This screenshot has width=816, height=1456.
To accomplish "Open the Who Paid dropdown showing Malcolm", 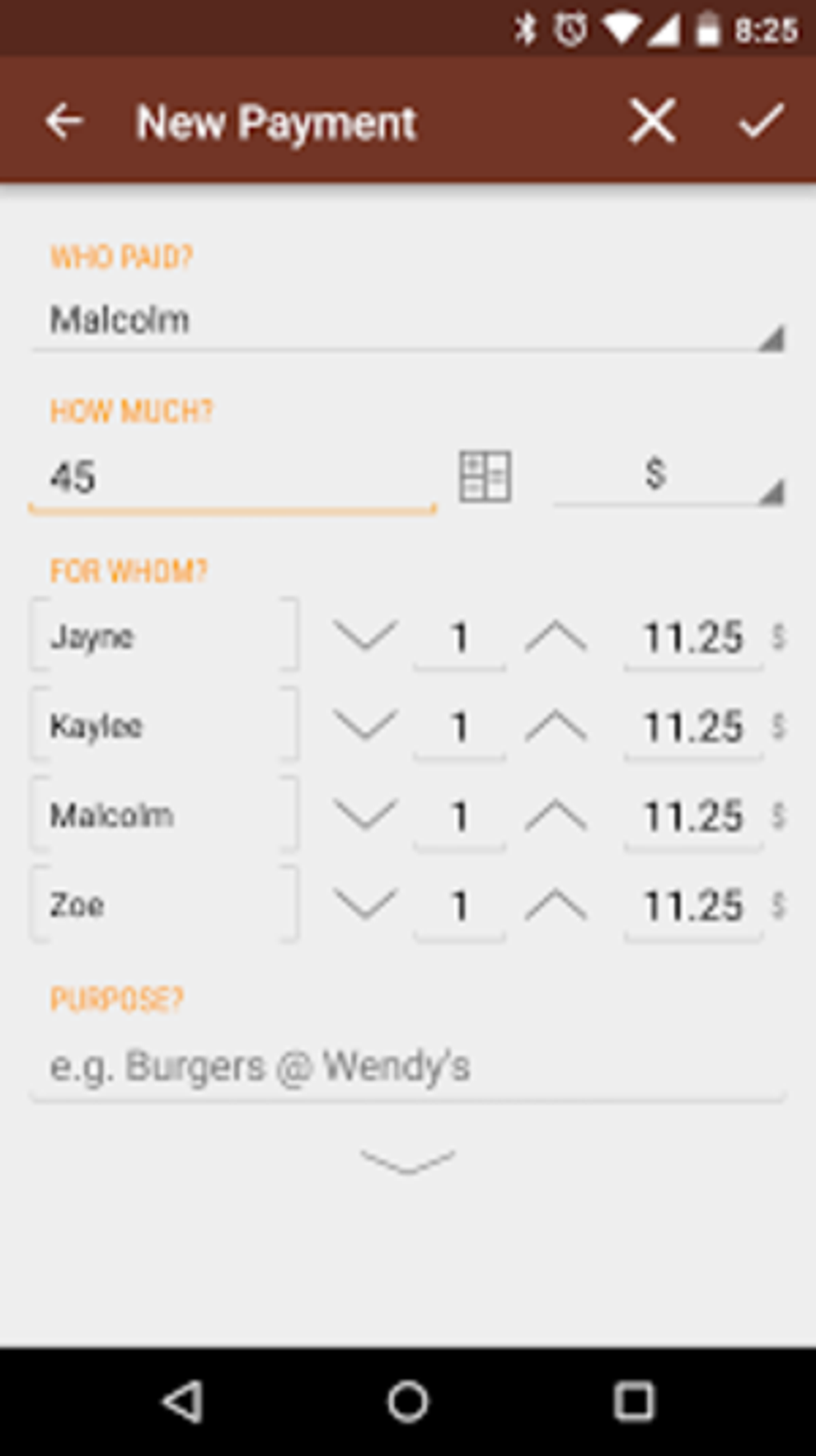I will pyautogui.click(x=408, y=319).
